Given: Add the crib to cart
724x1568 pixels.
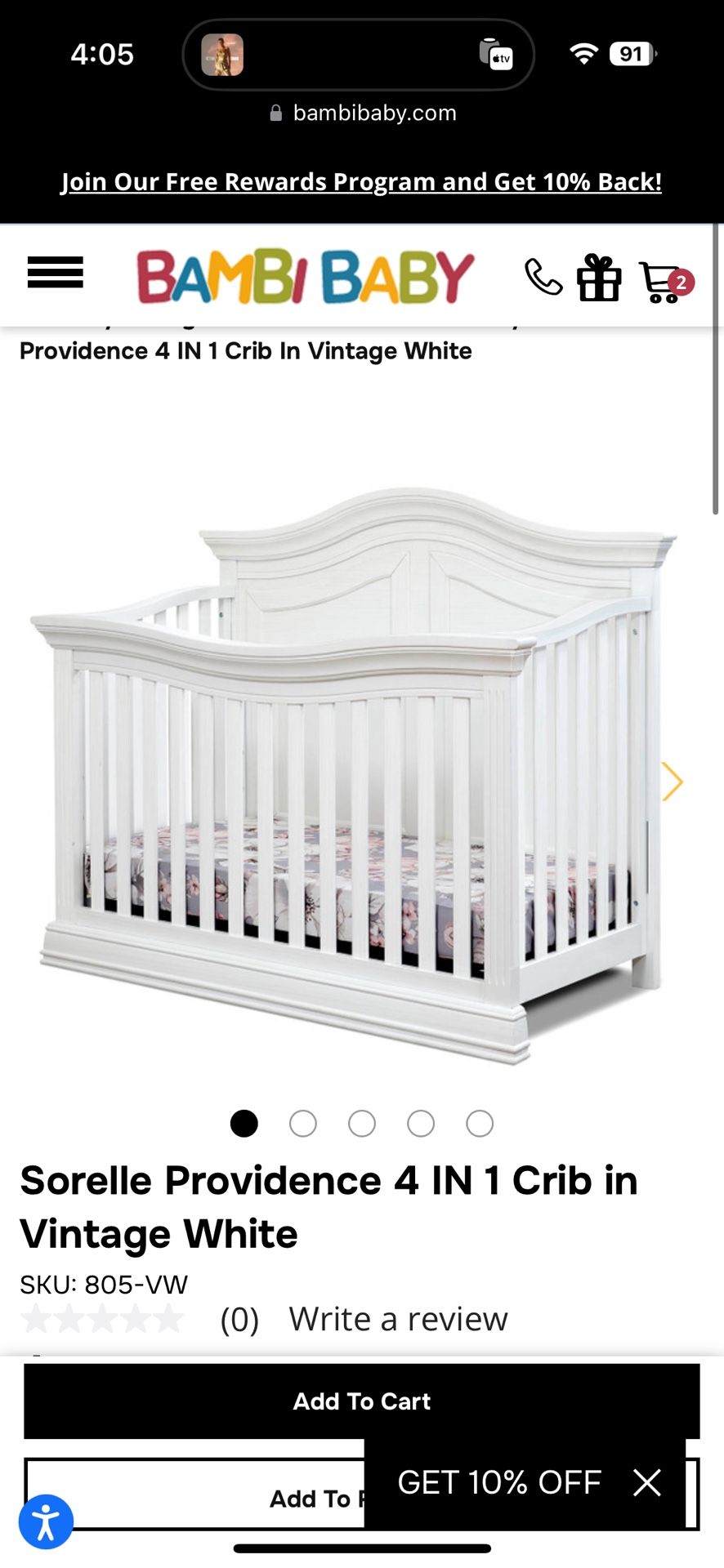Looking at the screenshot, I should pyautogui.click(x=361, y=1401).
